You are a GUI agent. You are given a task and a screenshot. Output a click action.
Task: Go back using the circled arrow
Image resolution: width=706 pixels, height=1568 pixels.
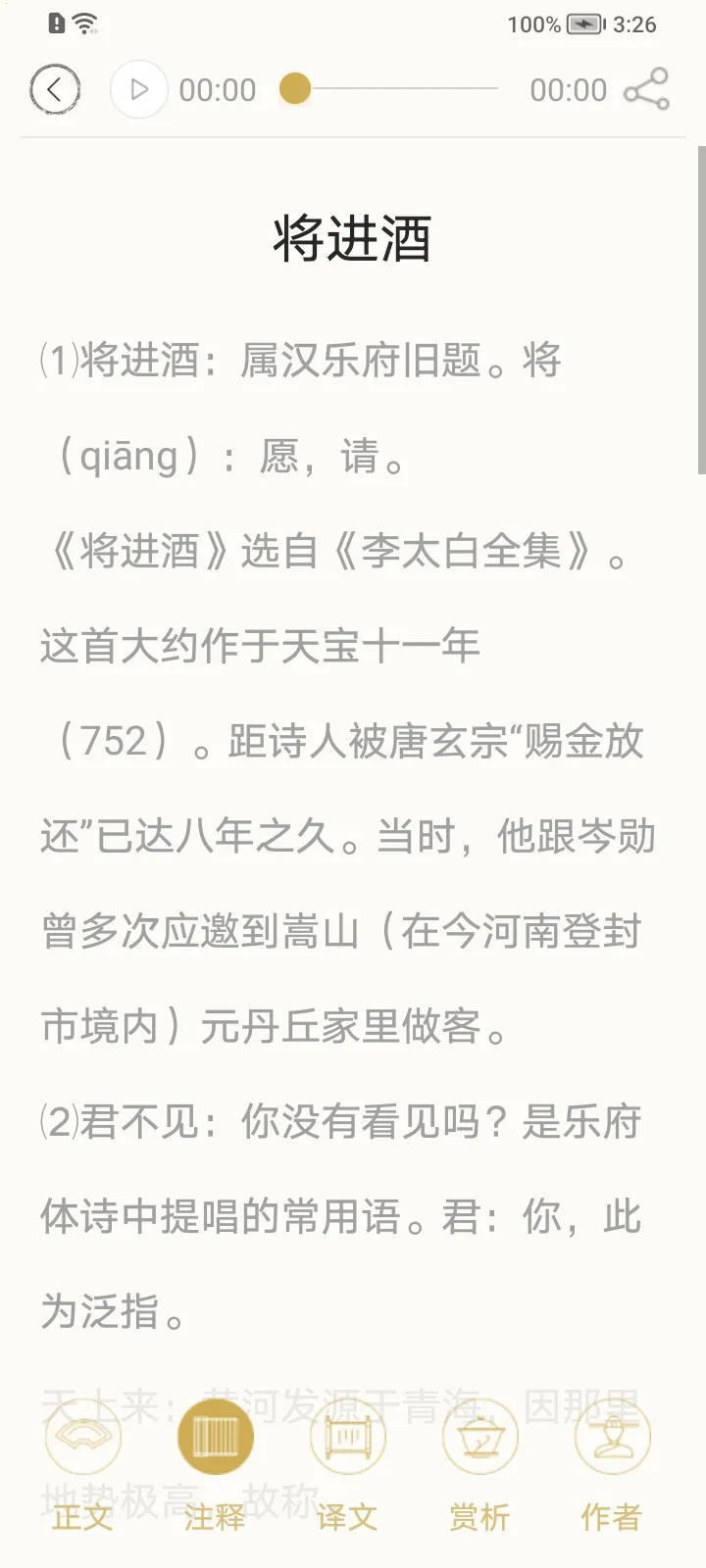(x=55, y=90)
